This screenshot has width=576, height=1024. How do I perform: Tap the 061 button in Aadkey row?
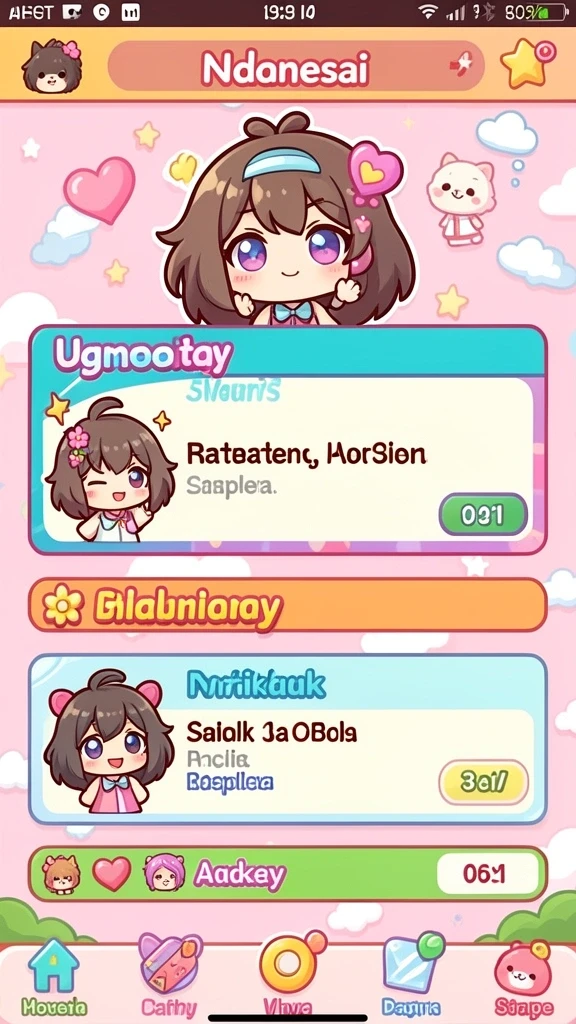484,874
